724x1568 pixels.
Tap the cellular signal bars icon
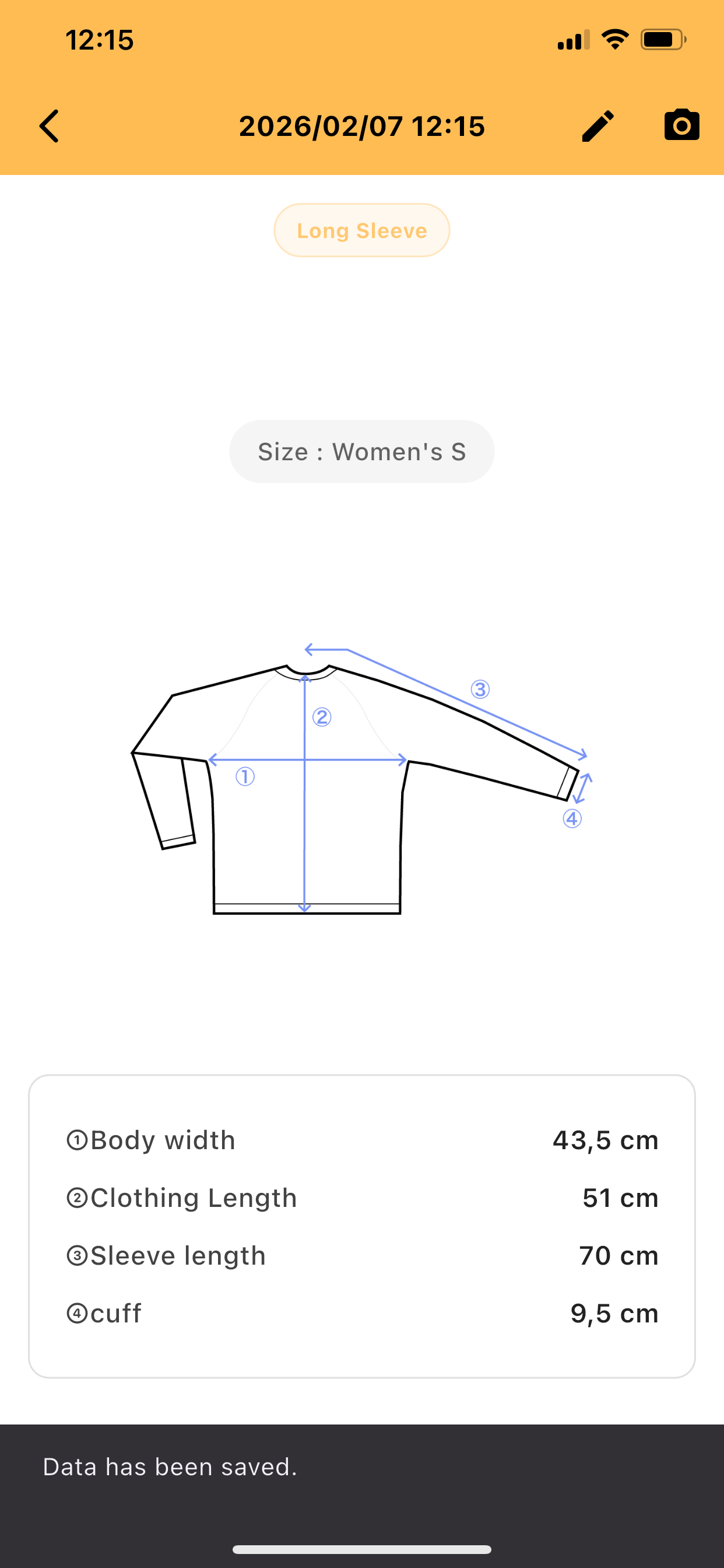tap(572, 40)
